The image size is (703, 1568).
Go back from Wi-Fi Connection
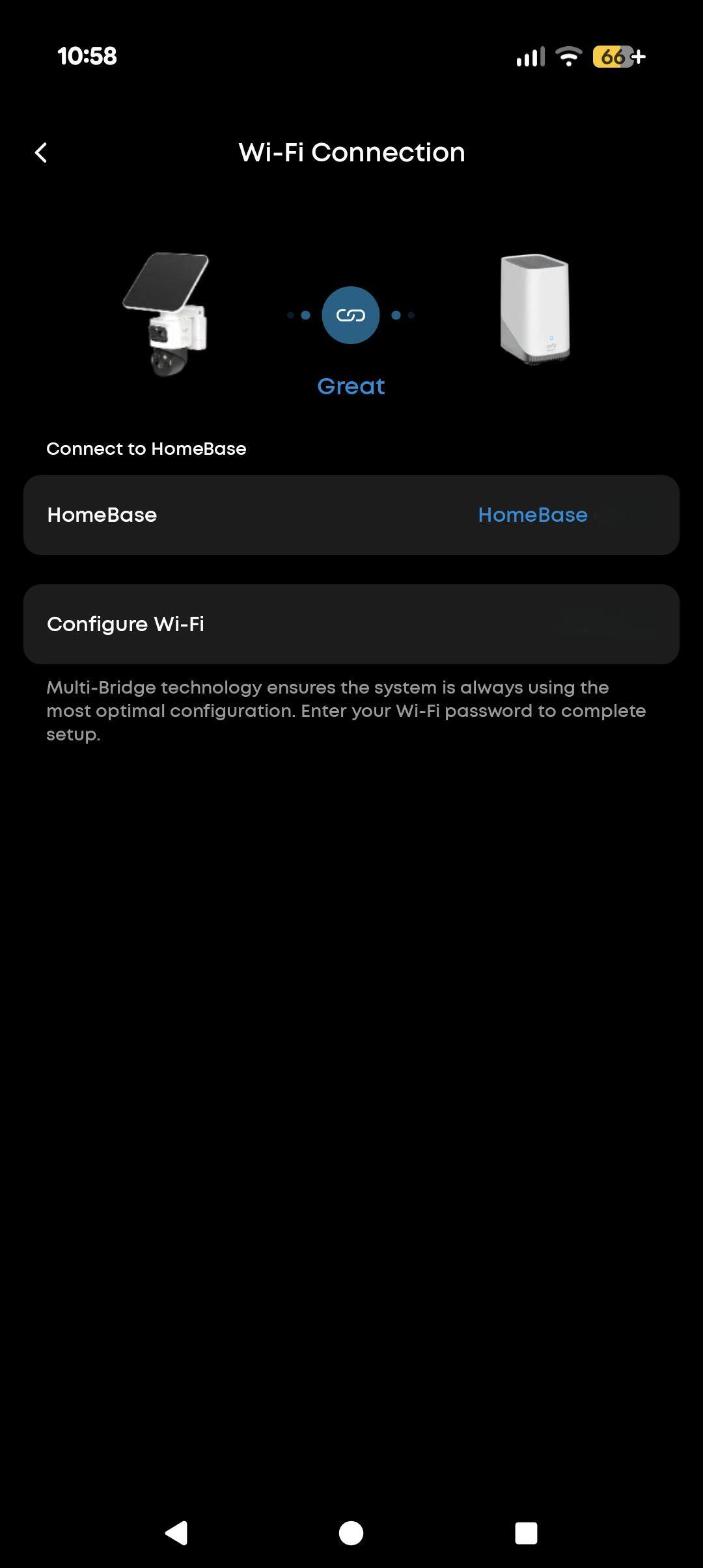click(x=41, y=153)
